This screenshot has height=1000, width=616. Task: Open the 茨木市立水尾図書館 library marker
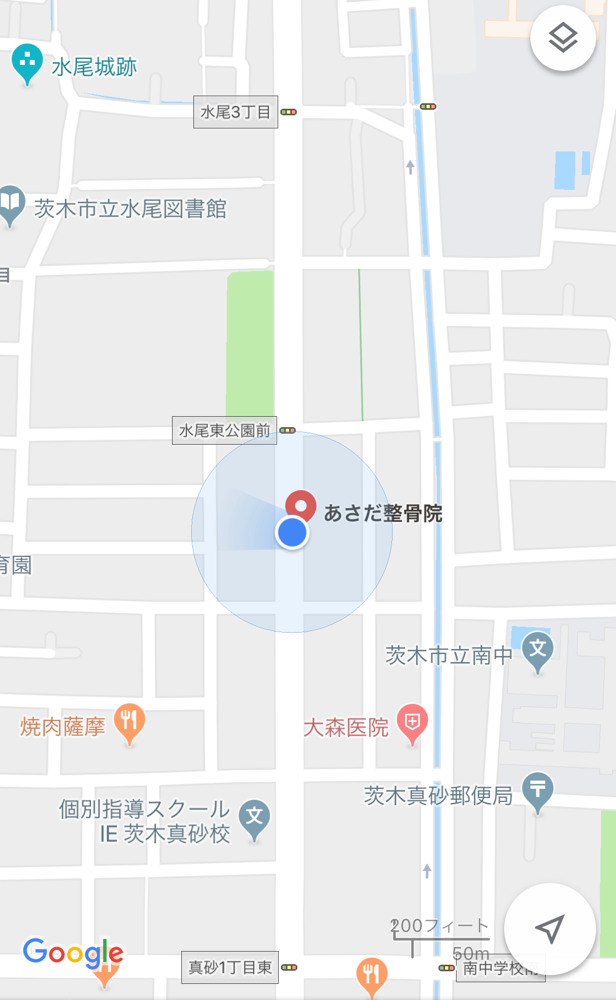click(x=11, y=206)
